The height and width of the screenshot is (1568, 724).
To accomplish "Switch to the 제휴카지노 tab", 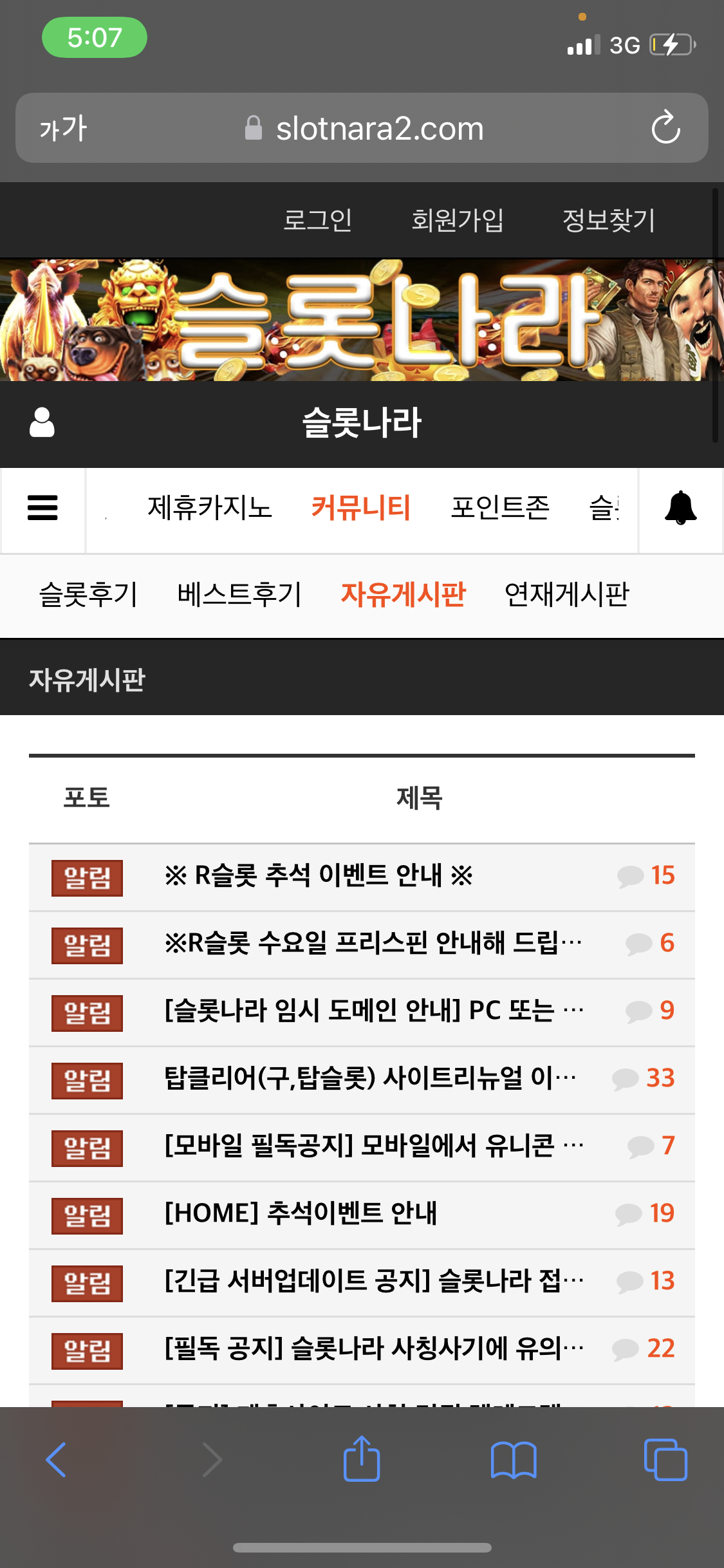I will (210, 508).
